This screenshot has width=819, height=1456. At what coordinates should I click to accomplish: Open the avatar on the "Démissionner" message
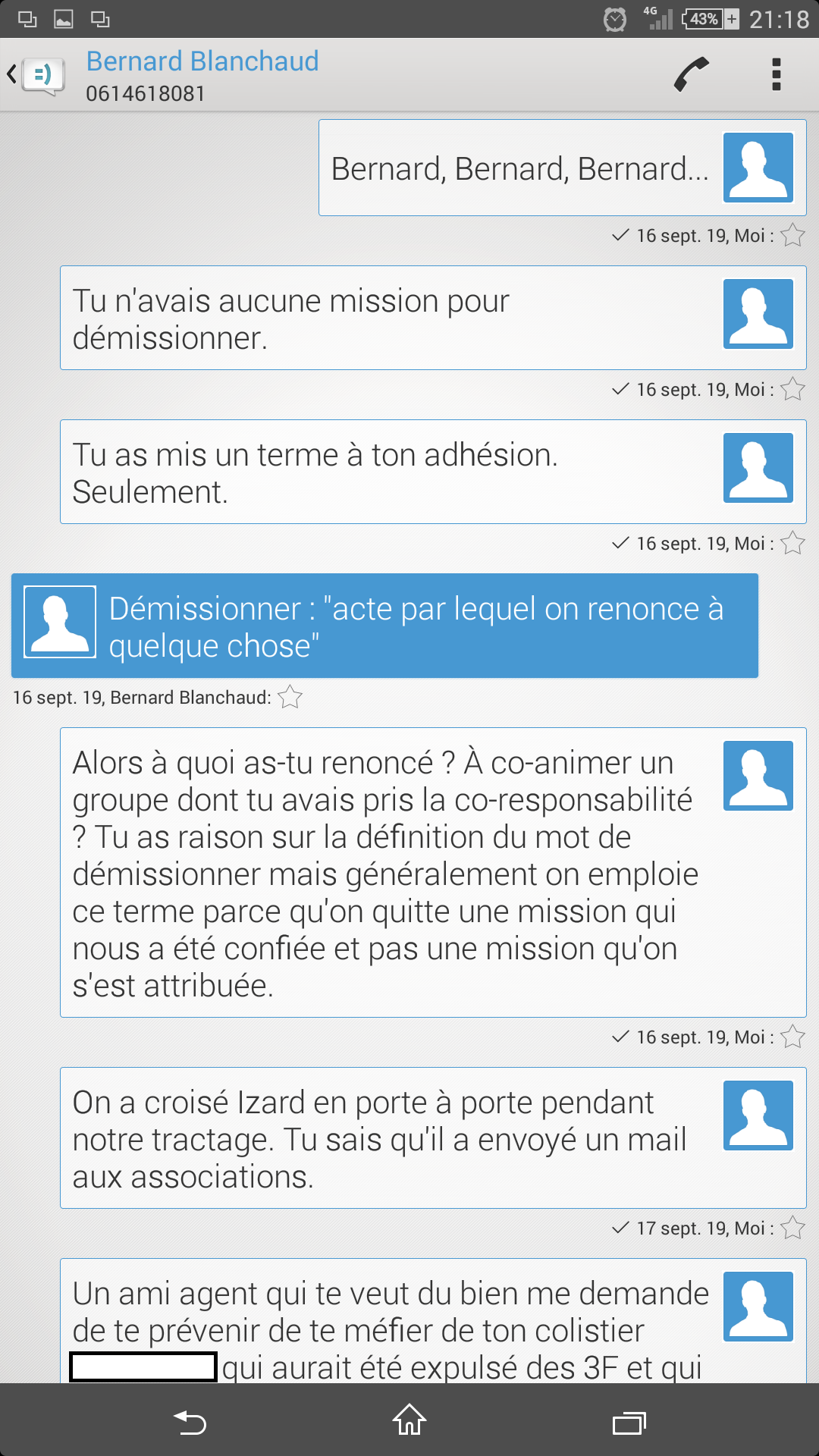click(x=60, y=622)
